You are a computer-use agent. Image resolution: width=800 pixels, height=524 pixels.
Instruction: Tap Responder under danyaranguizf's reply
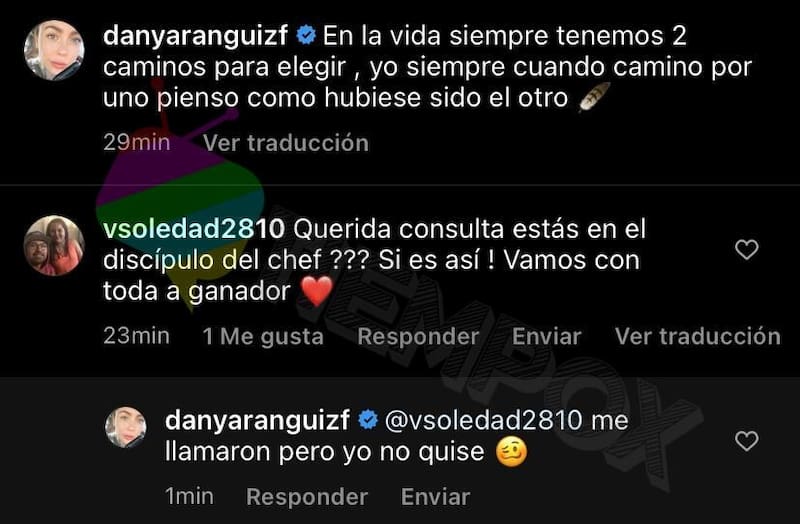pyautogui.click(x=307, y=496)
